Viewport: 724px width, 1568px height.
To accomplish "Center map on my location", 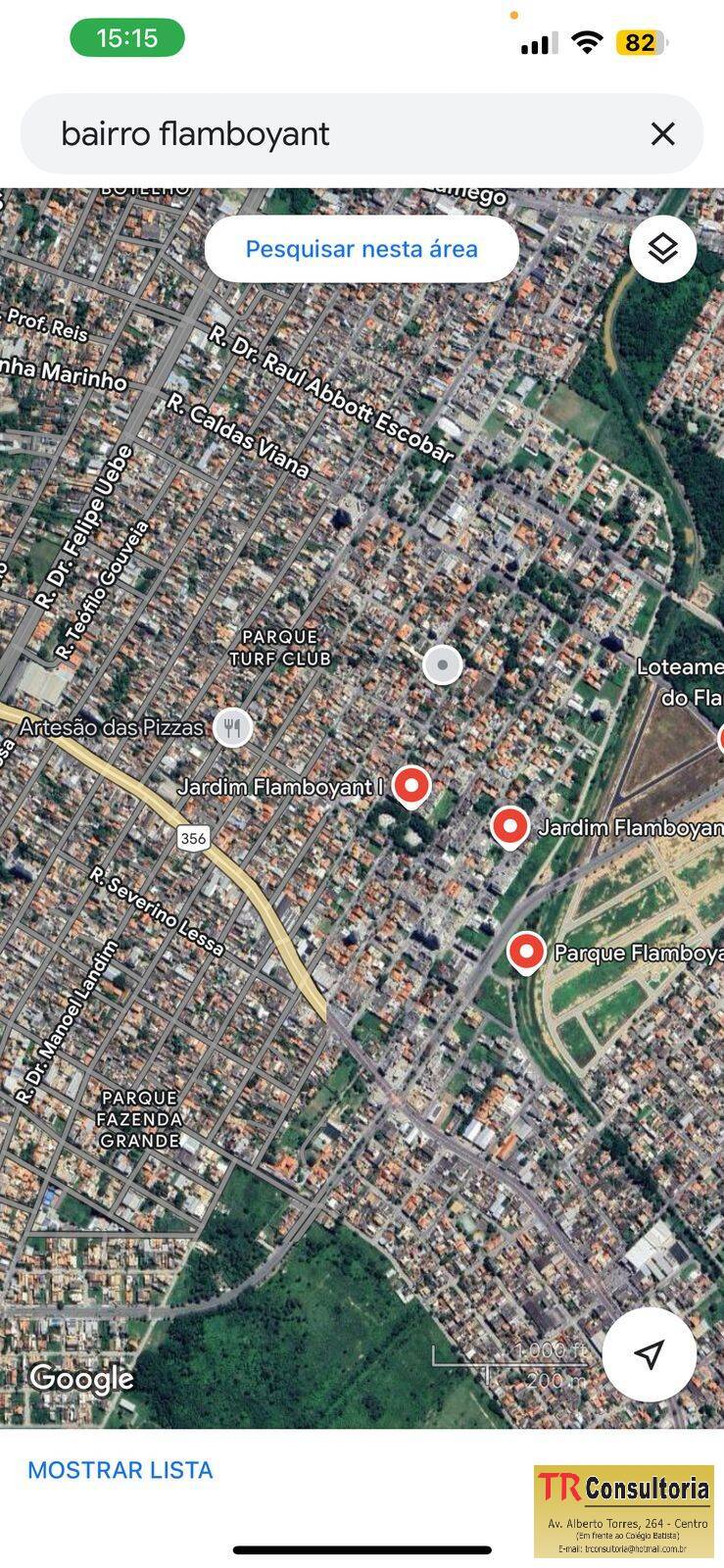I will [650, 1353].
